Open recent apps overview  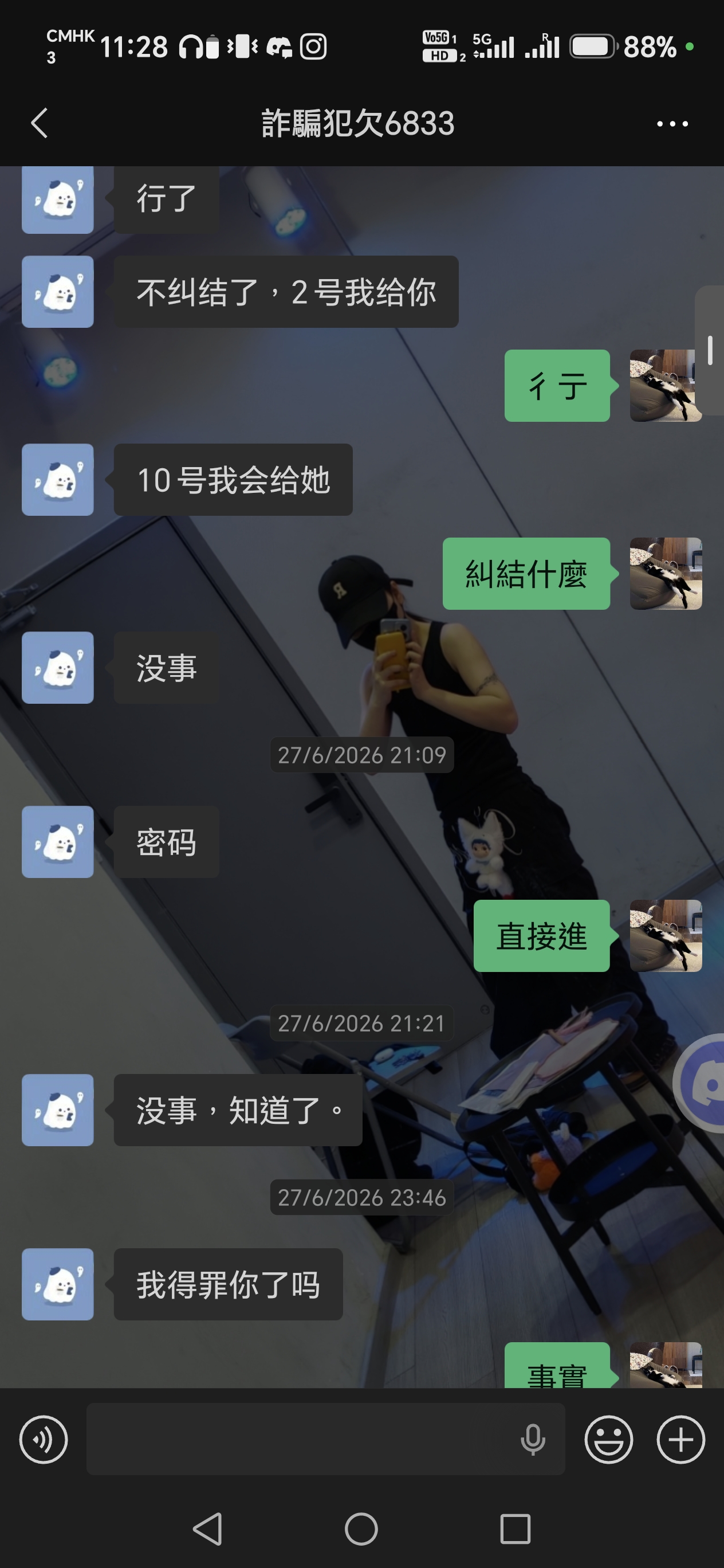pyautogui.click(x=516, y=1529)
